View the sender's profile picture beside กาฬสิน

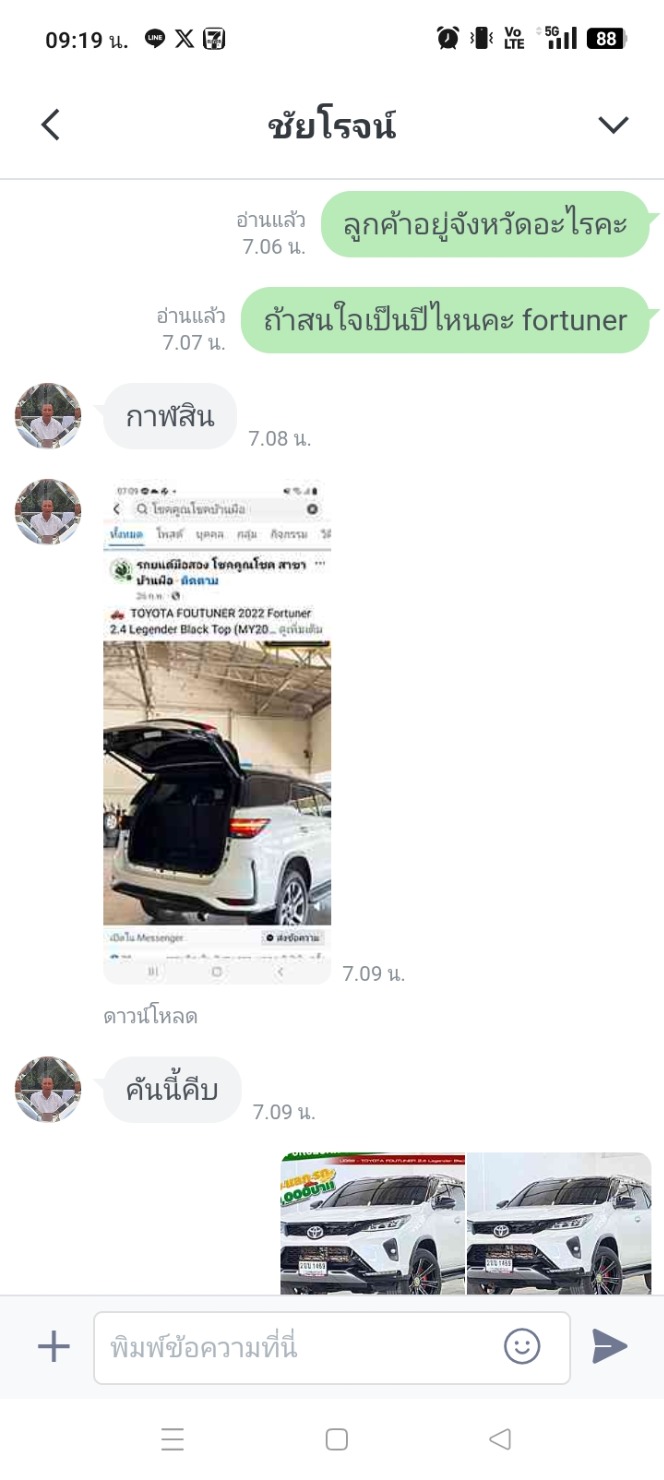48,416
